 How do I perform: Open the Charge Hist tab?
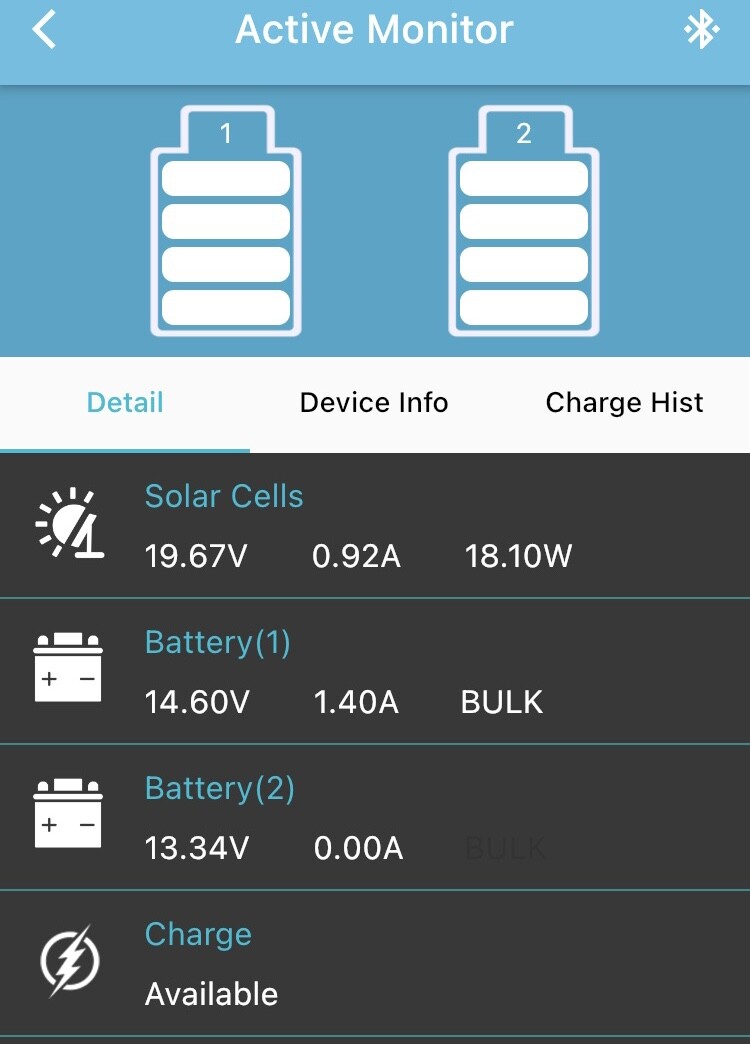pyautogui.click(x=624, y=403)
